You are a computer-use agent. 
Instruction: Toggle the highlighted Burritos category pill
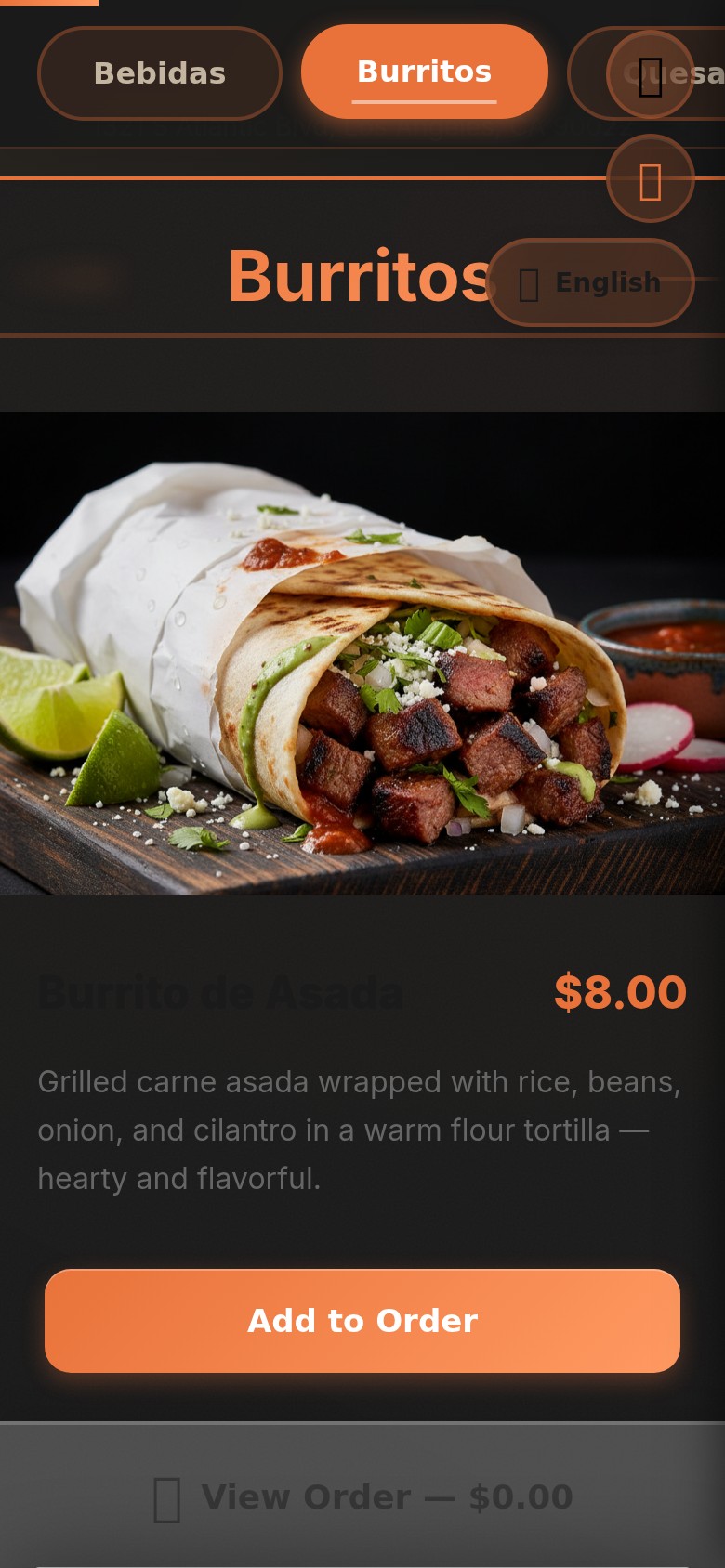pos(424,72)
